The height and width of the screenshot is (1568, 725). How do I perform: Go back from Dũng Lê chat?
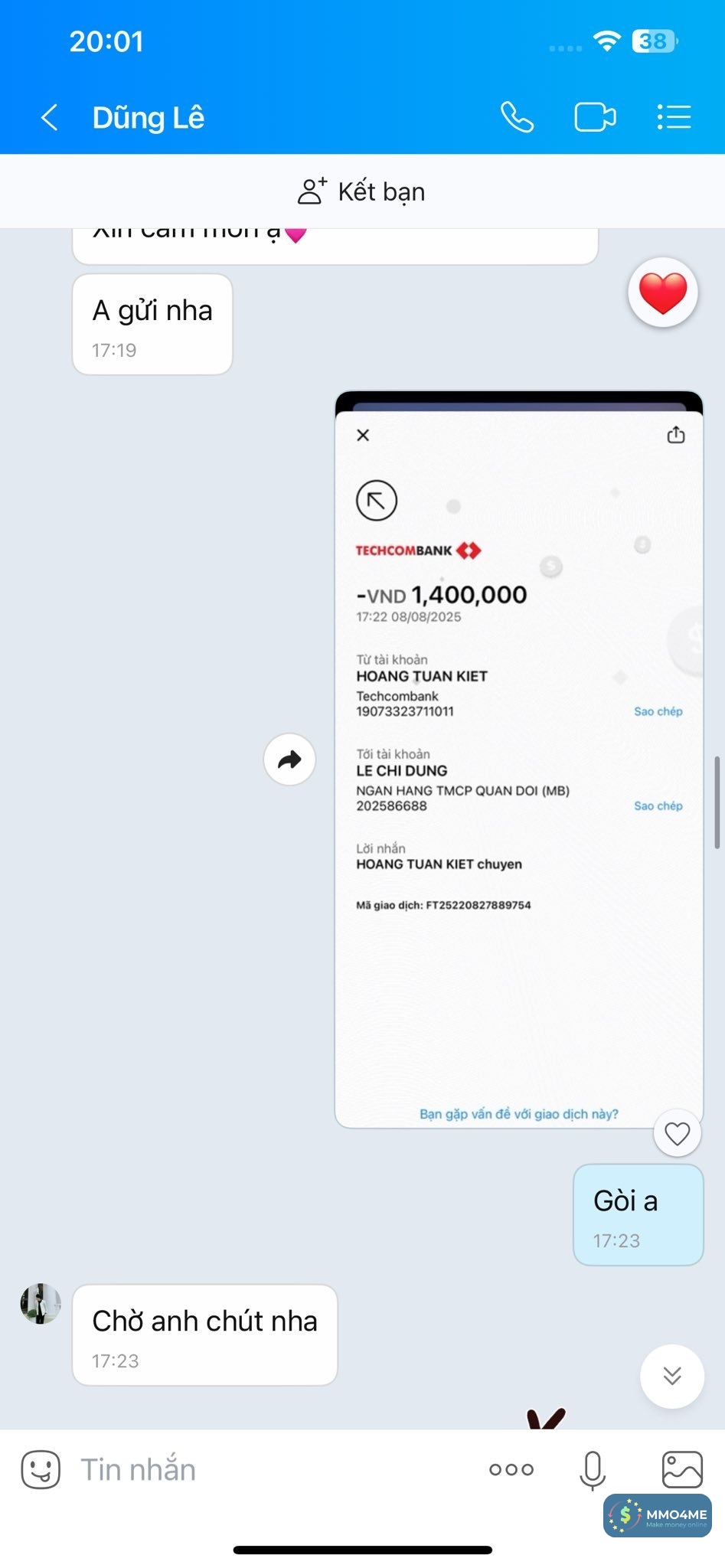click(50, 118)
